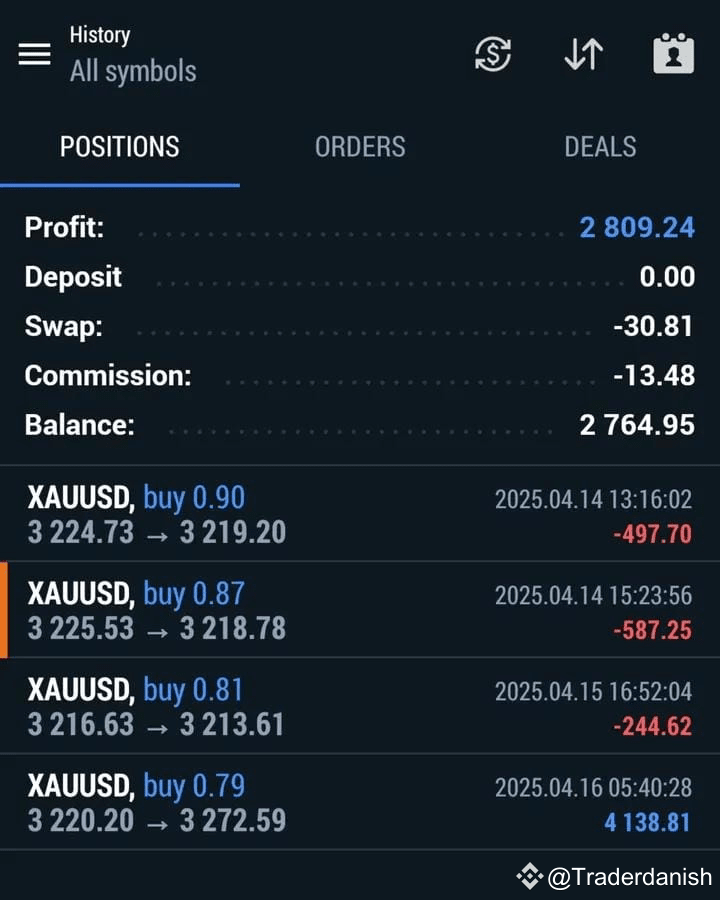This screenshot has width=720, height=900.
Task: Open the All symbols filter selector
Action: [132, 71]
